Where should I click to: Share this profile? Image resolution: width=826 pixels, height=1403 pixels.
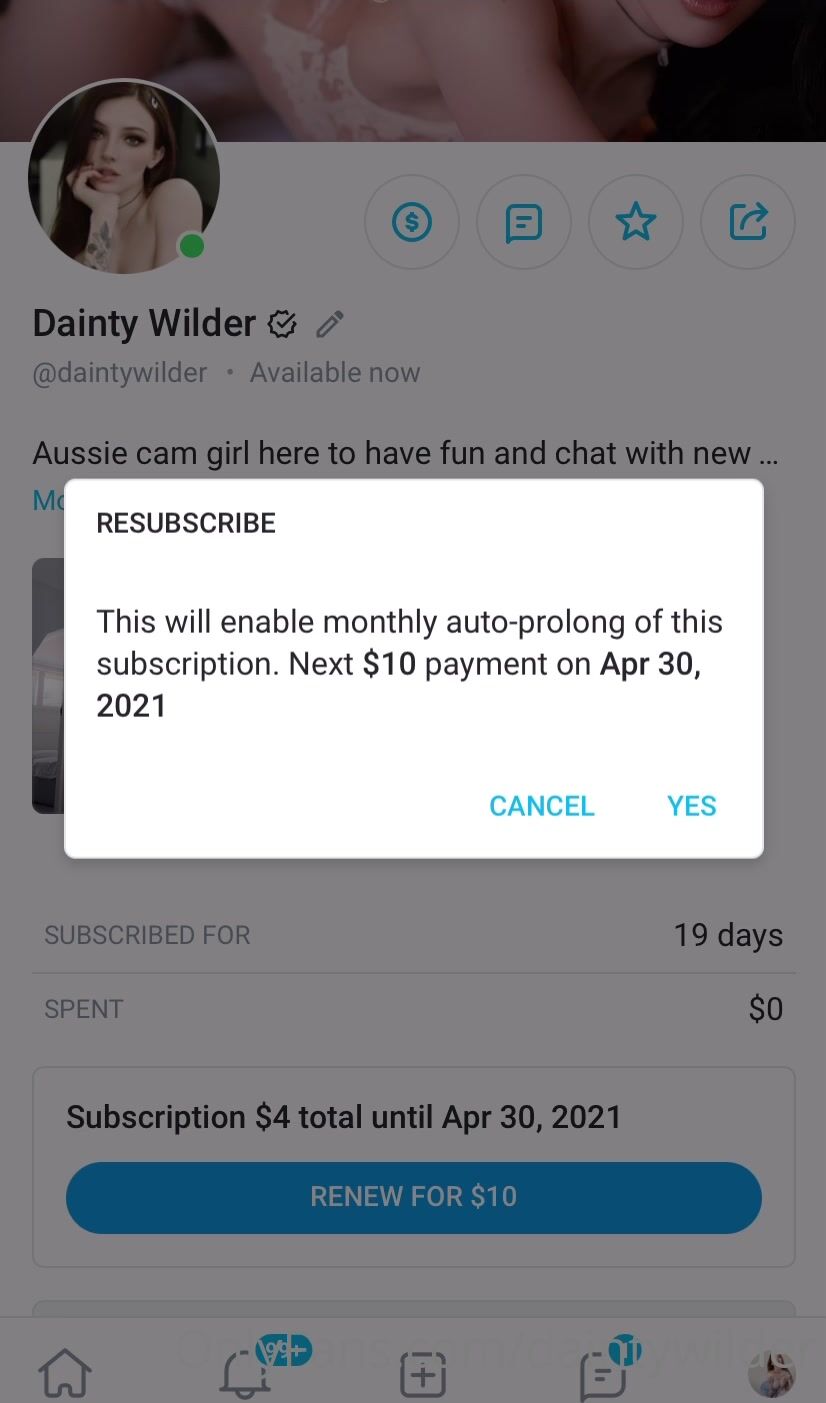coord(748,222)
